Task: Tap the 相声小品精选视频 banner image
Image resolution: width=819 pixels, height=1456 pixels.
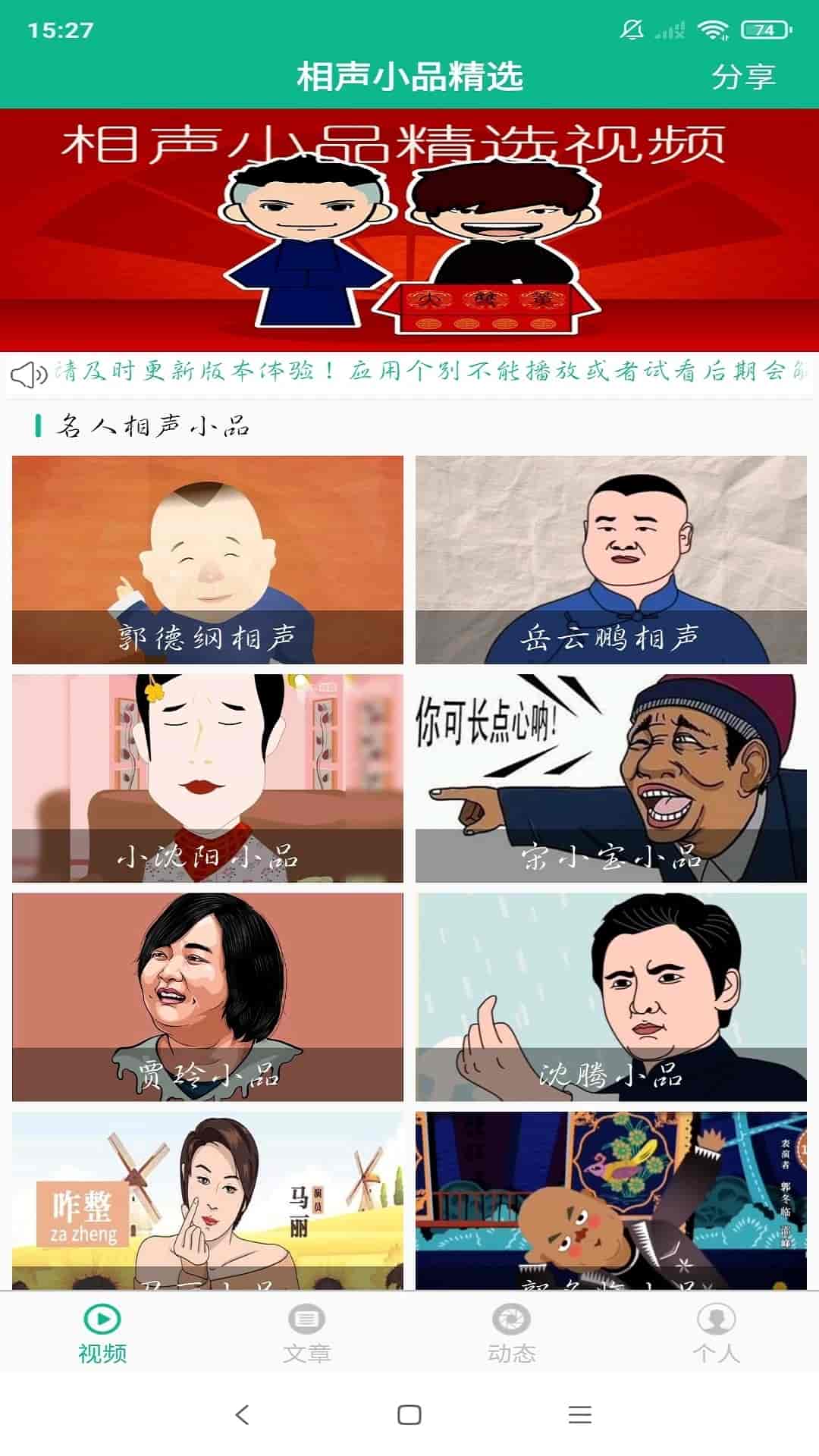Action: point(409,227)
